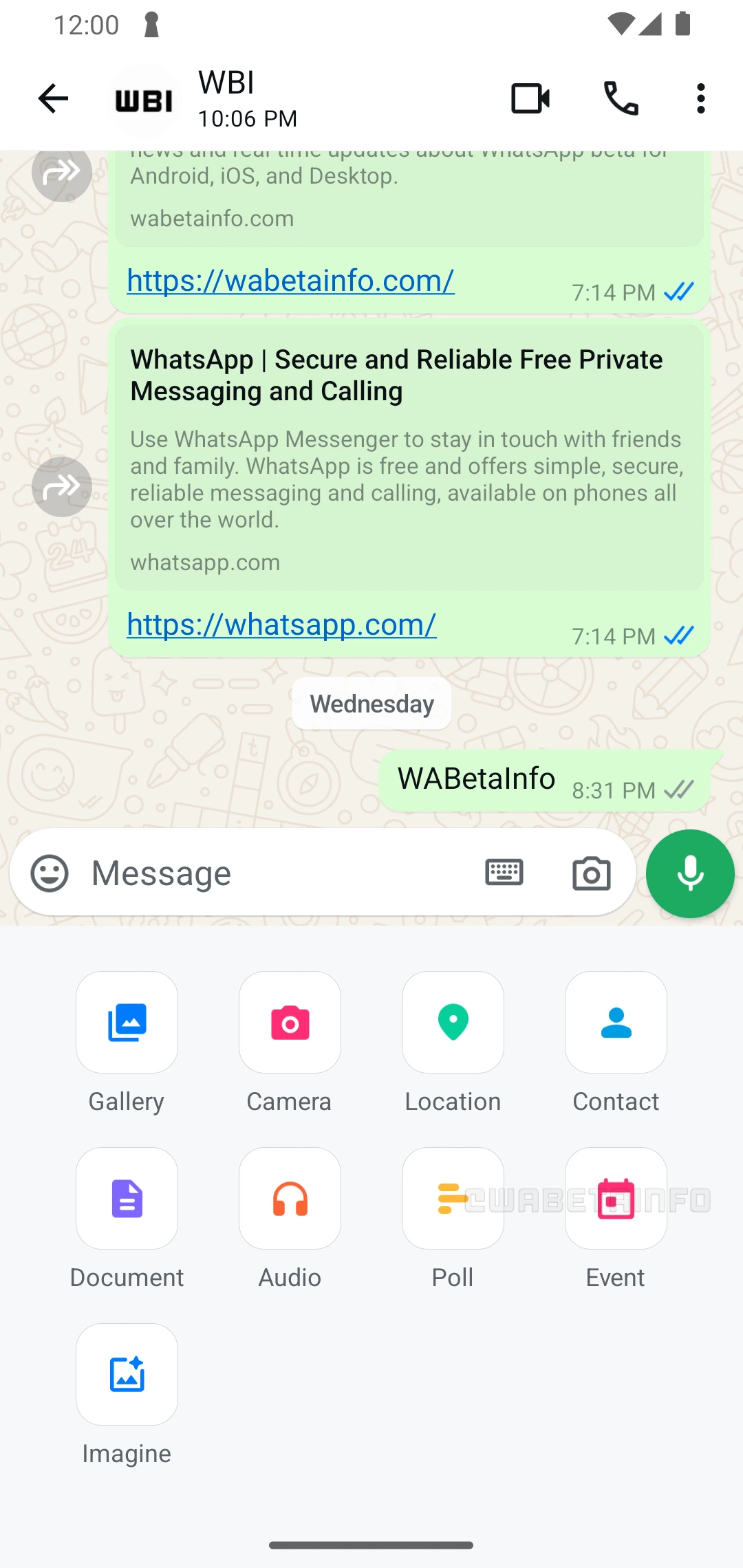Start a video call with WBI

coord(530,99)
